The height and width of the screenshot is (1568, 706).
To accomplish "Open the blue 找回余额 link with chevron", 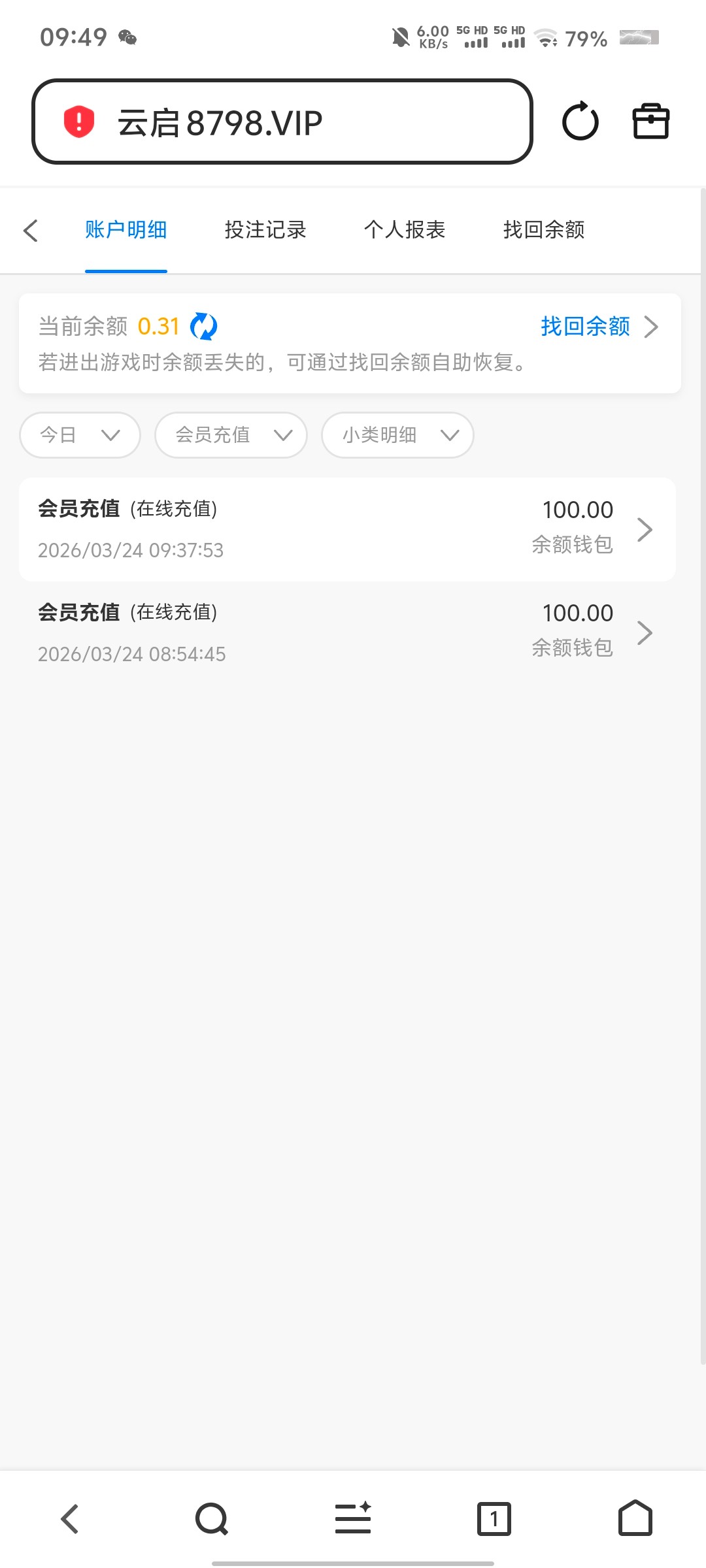I will 598,326.
